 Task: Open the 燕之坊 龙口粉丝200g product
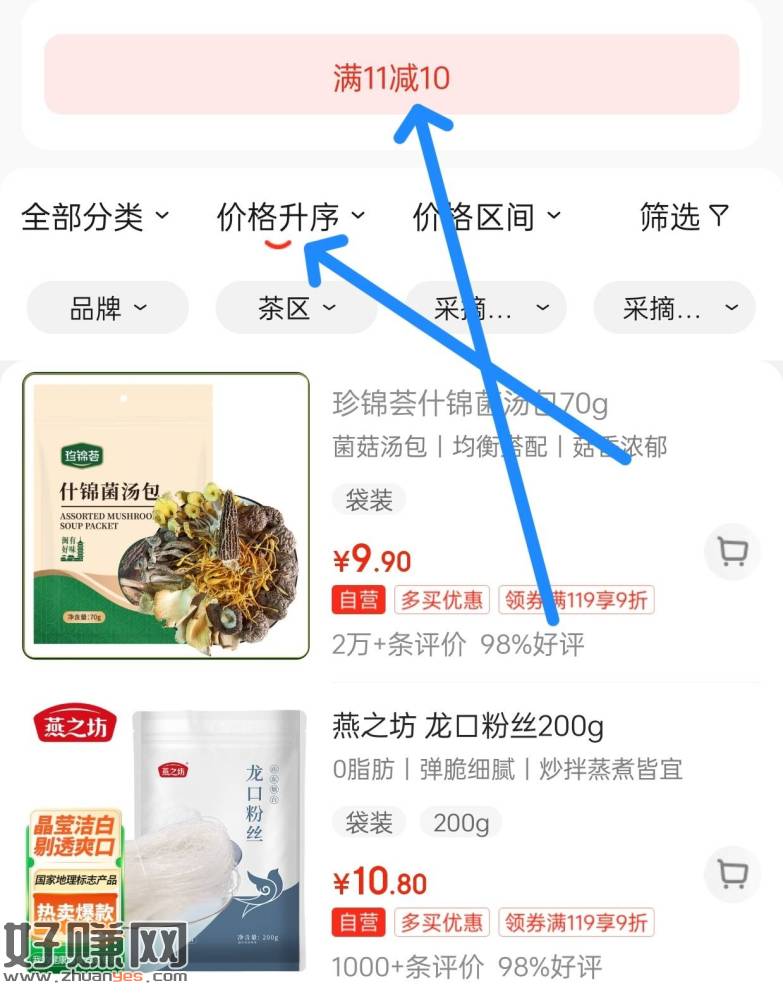pos(468,725)
